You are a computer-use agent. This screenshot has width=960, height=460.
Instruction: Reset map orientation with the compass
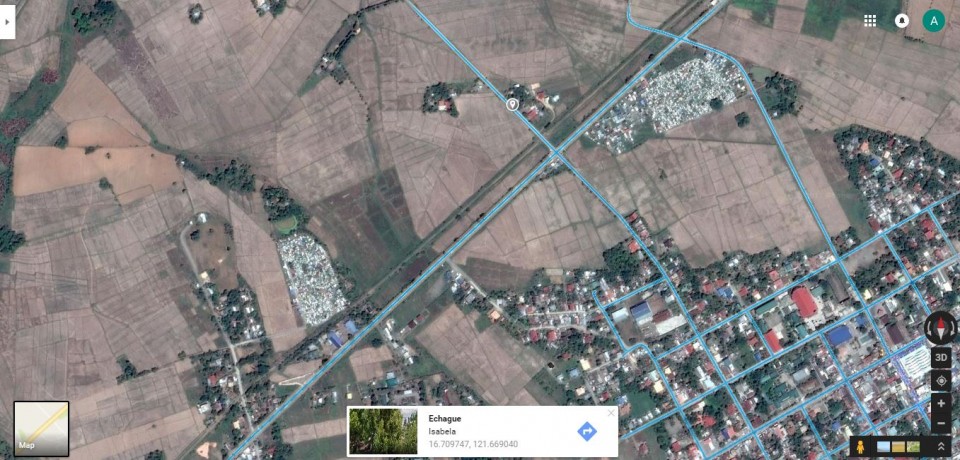click(941, 327)
